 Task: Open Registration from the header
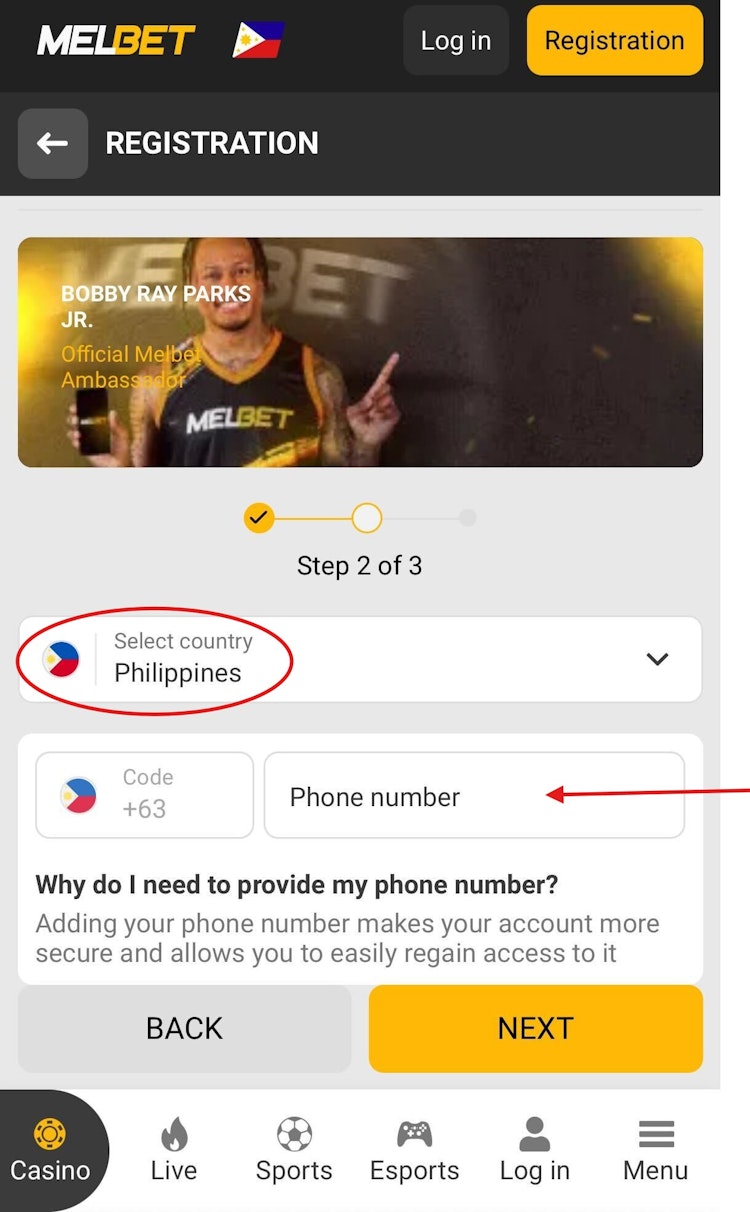click(x=614, y=41)
